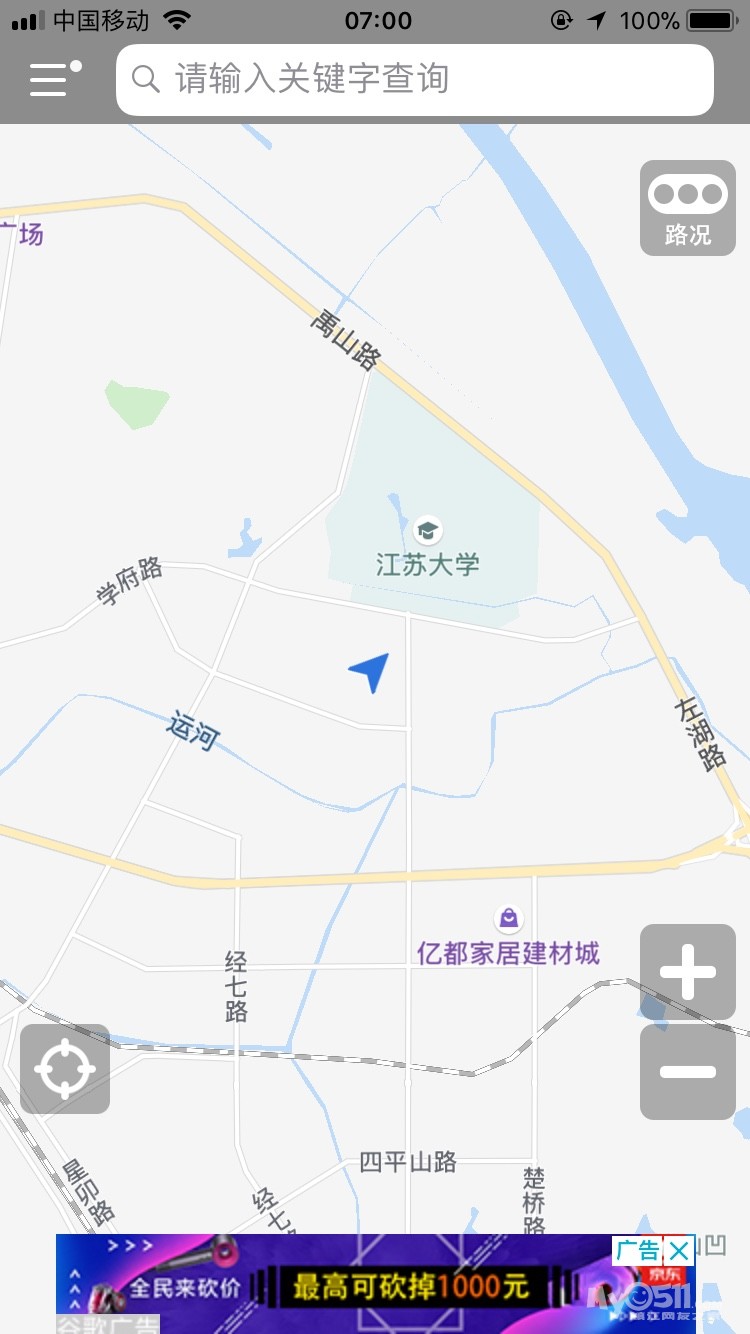The image size is (750, 1334).
Task: Tap the magnifier icon in the search bar
Action: [x=146, y=79]
